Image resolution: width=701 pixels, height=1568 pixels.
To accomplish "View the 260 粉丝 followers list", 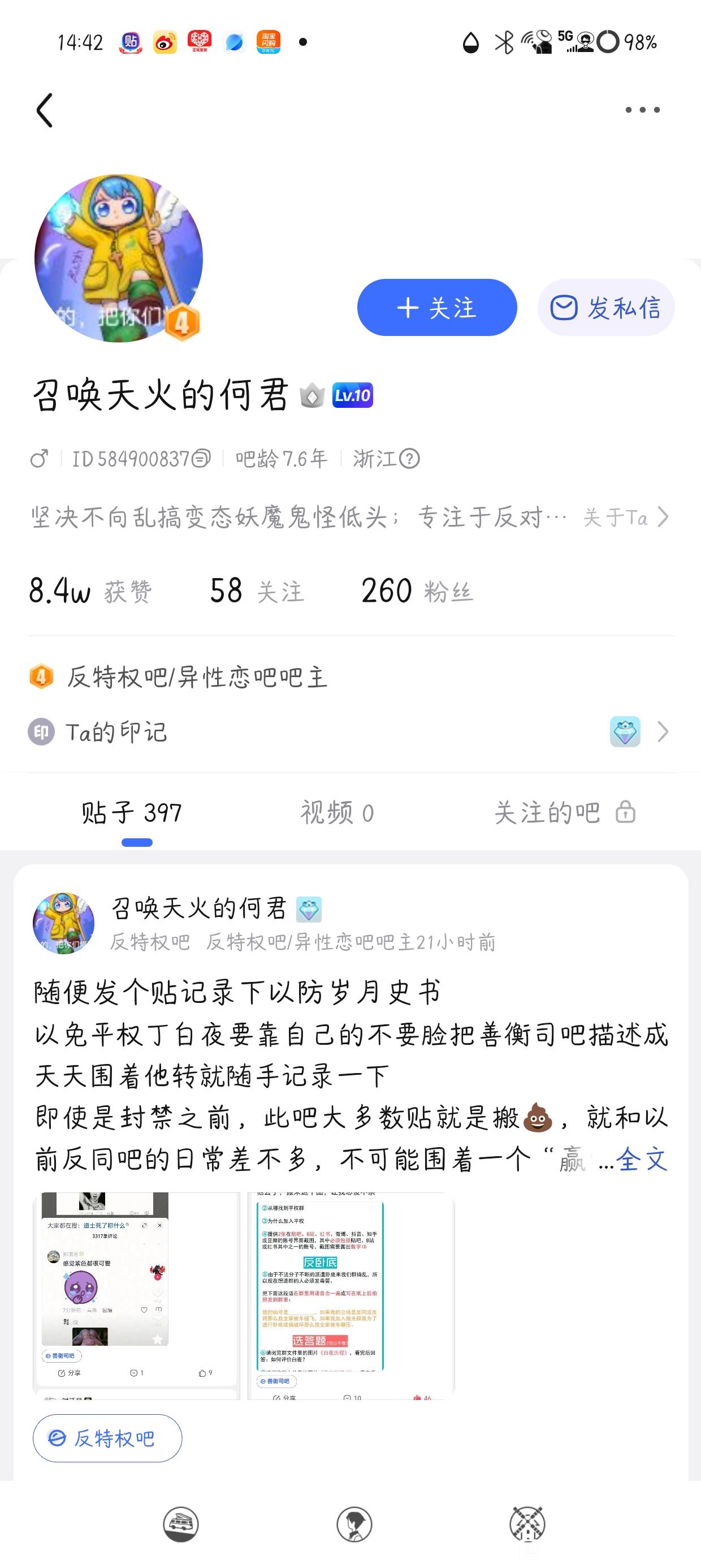I will (x=417, y=591).
